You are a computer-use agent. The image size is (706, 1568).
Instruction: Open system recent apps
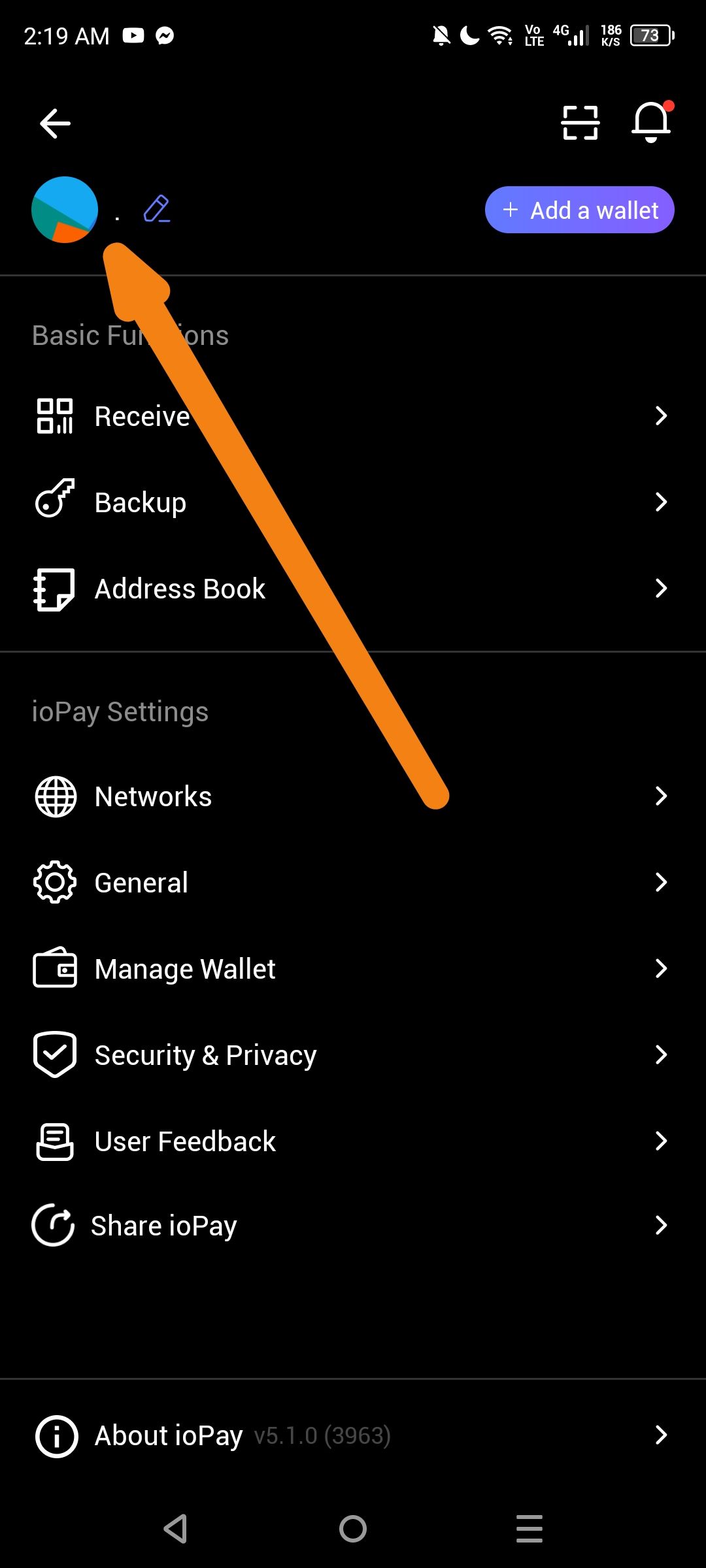click(529, 1529)
